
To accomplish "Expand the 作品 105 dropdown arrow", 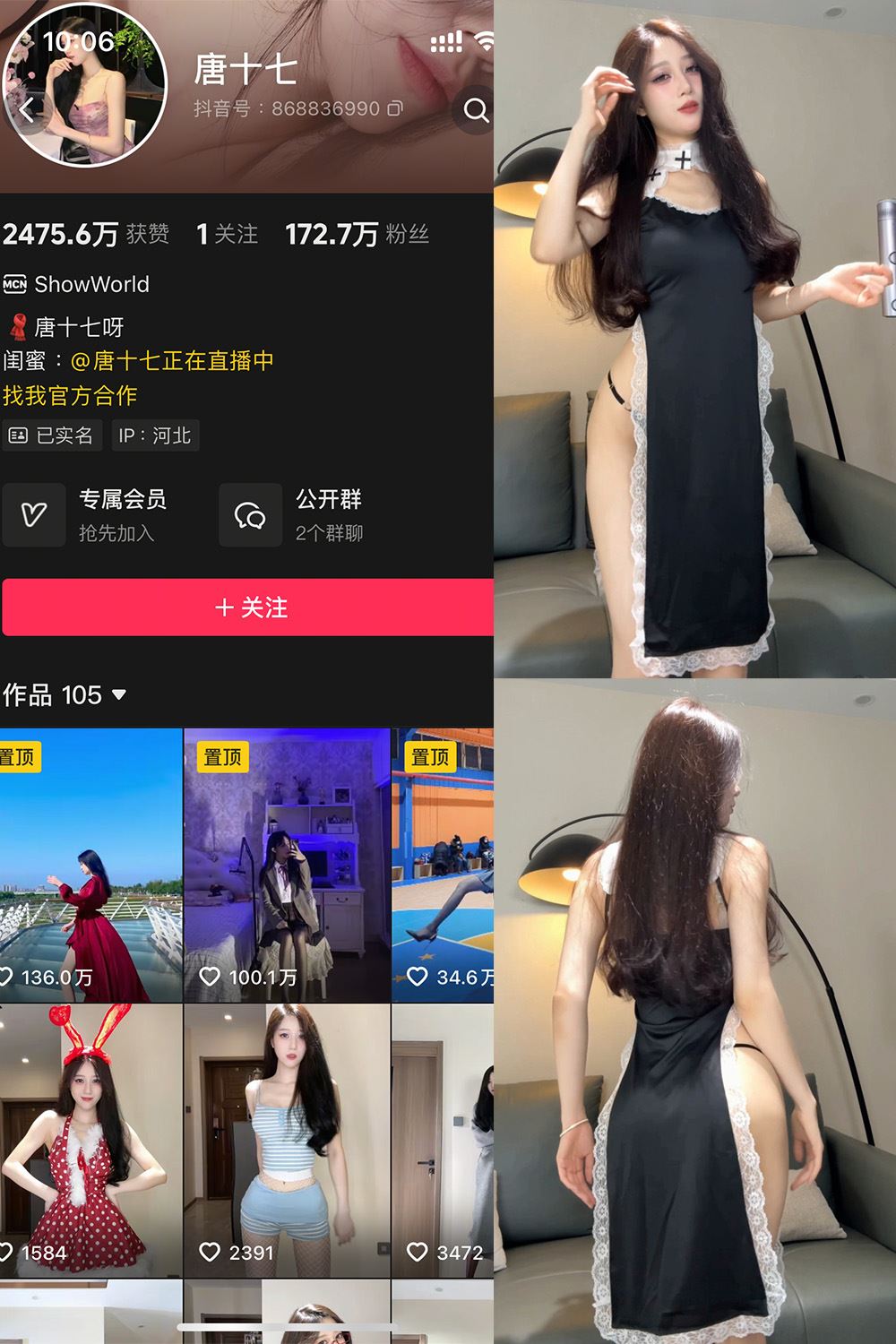I will click(x=120, y=694).
